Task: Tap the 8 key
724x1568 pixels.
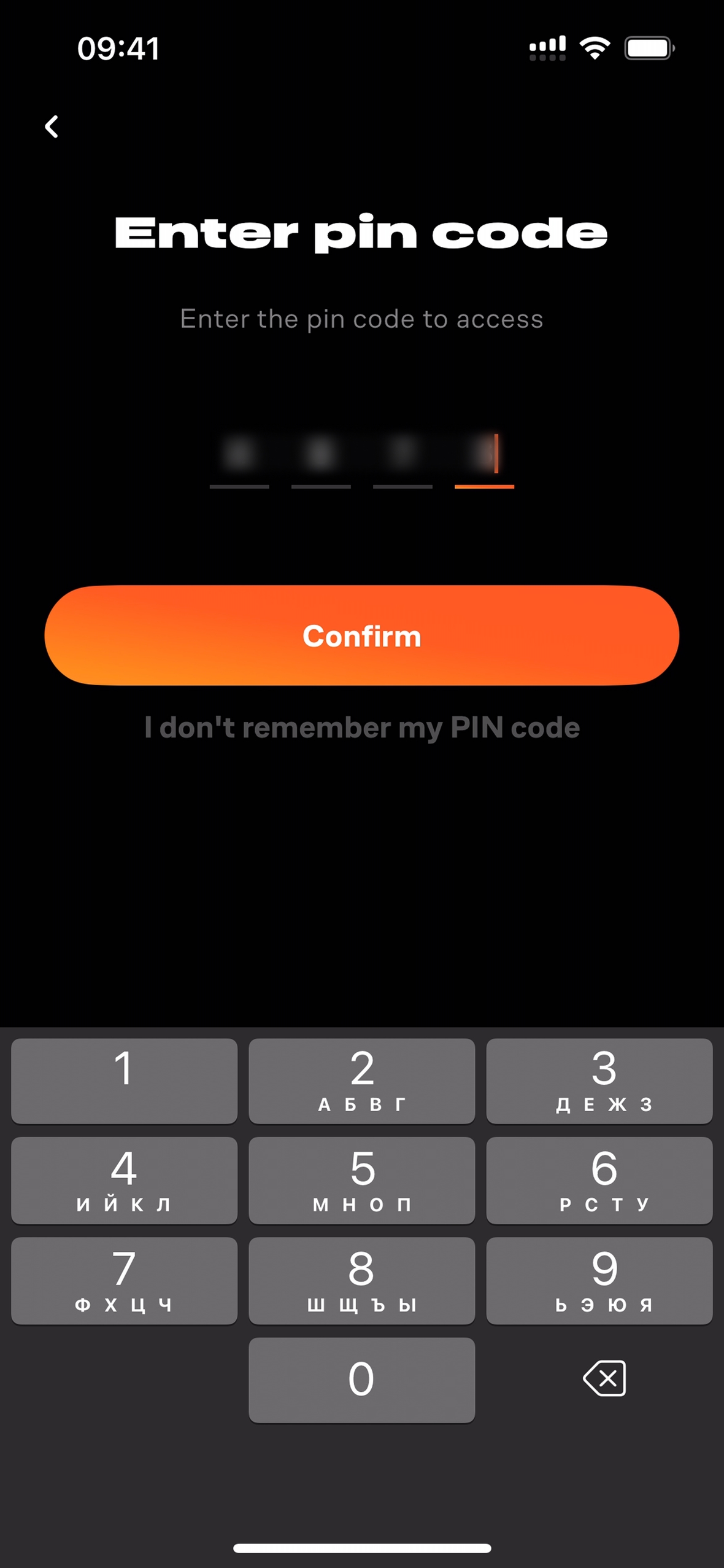Action: click(361, 1280)
